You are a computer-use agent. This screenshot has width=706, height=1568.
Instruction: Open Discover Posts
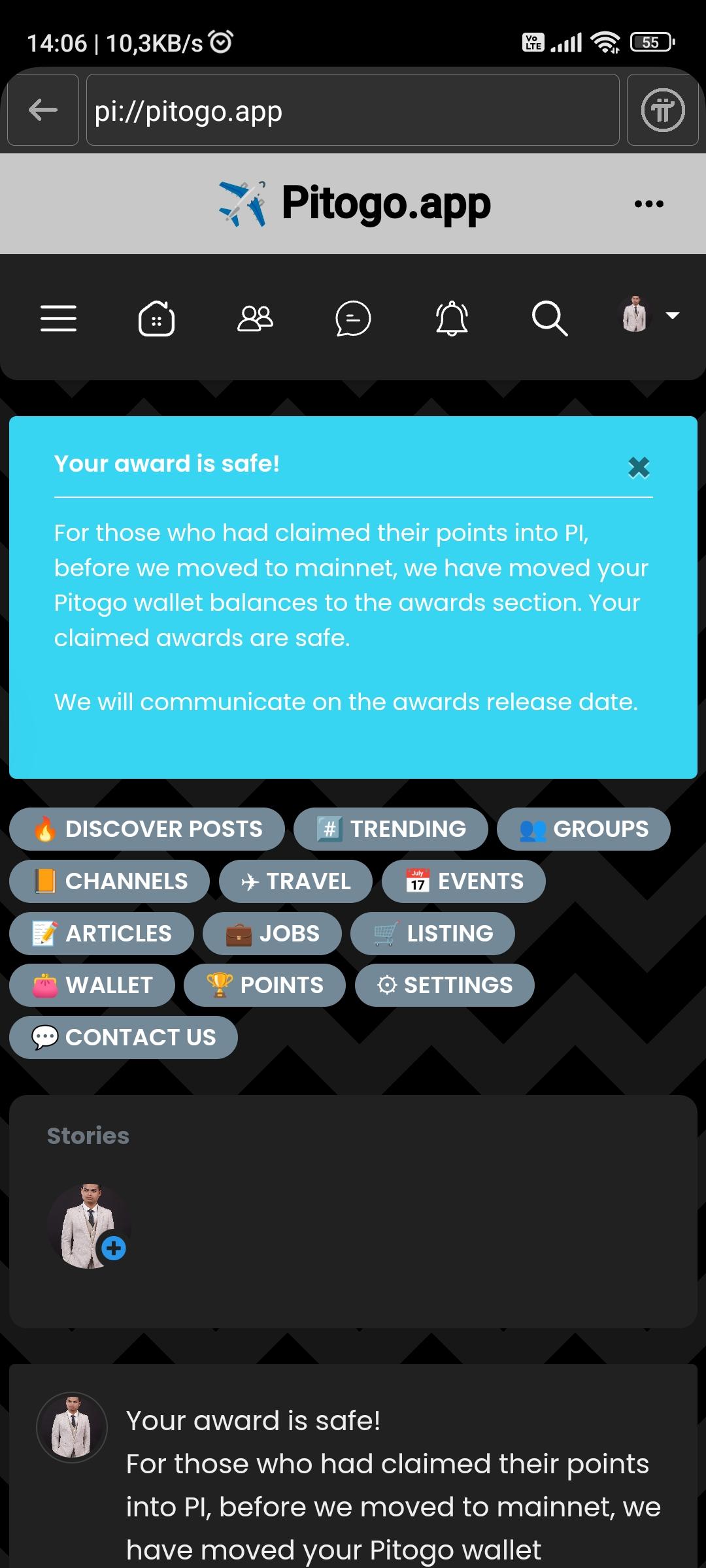pyautogui.click(x=147, y=829)
